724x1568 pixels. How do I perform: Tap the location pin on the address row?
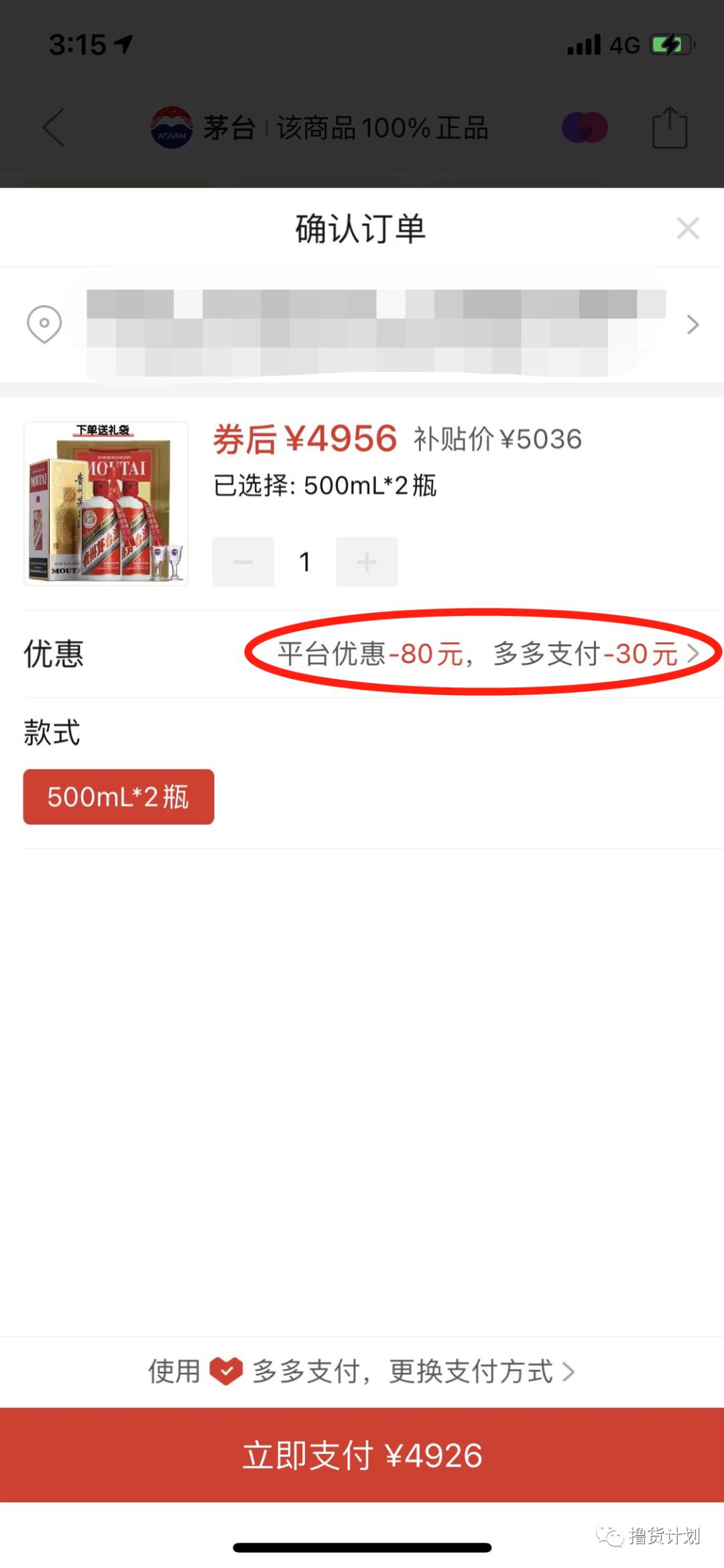(44, 324)
